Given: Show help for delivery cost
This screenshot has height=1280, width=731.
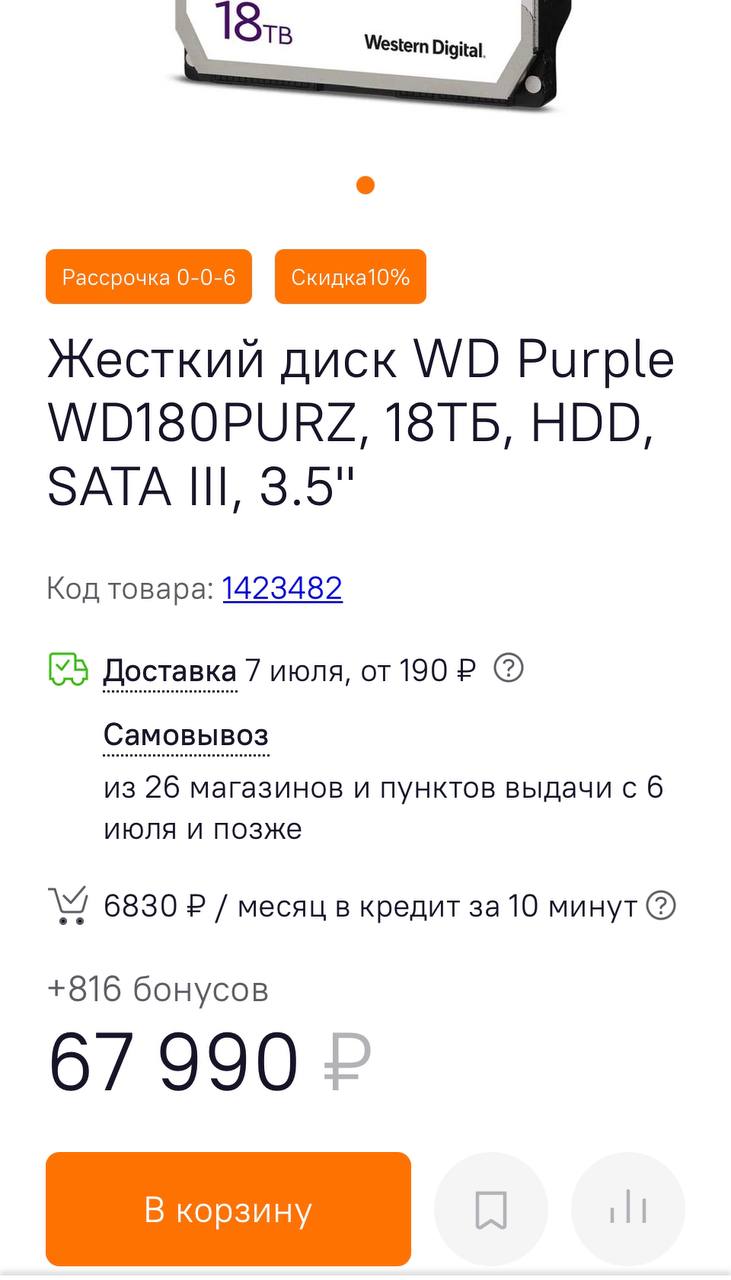Looking at the screenshot, I should click(509, 668).
